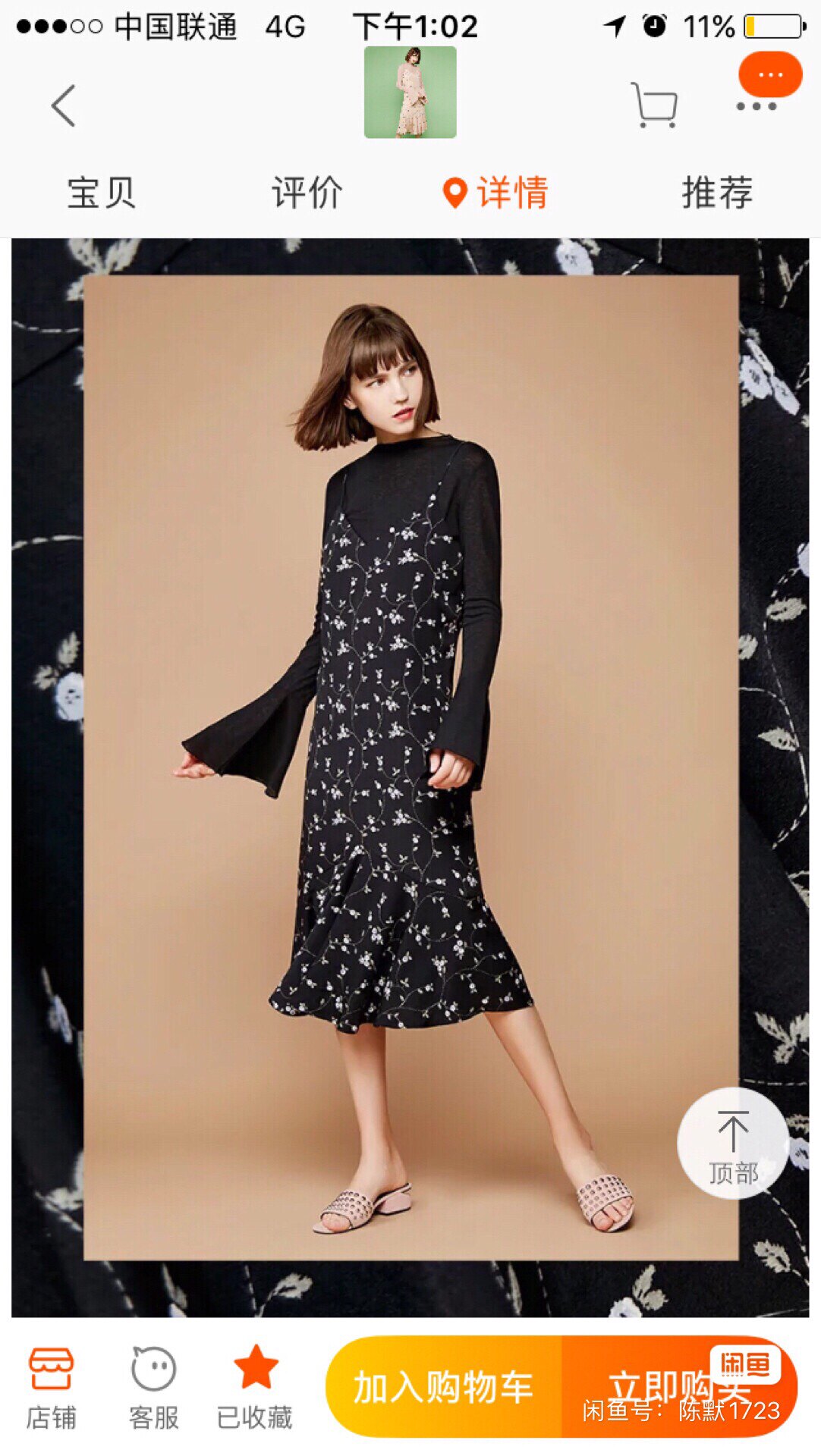
Task: Toggle the 已收藏 favorite star
Action: [x=255, y=1389]
